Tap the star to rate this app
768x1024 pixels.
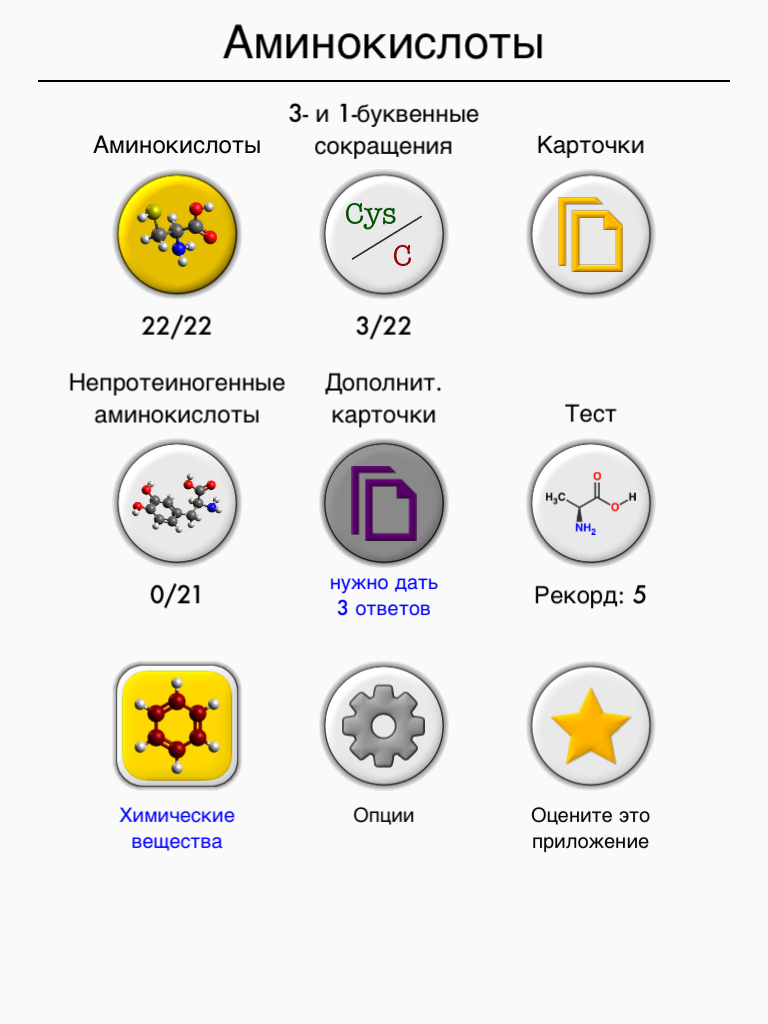(590, 725)
